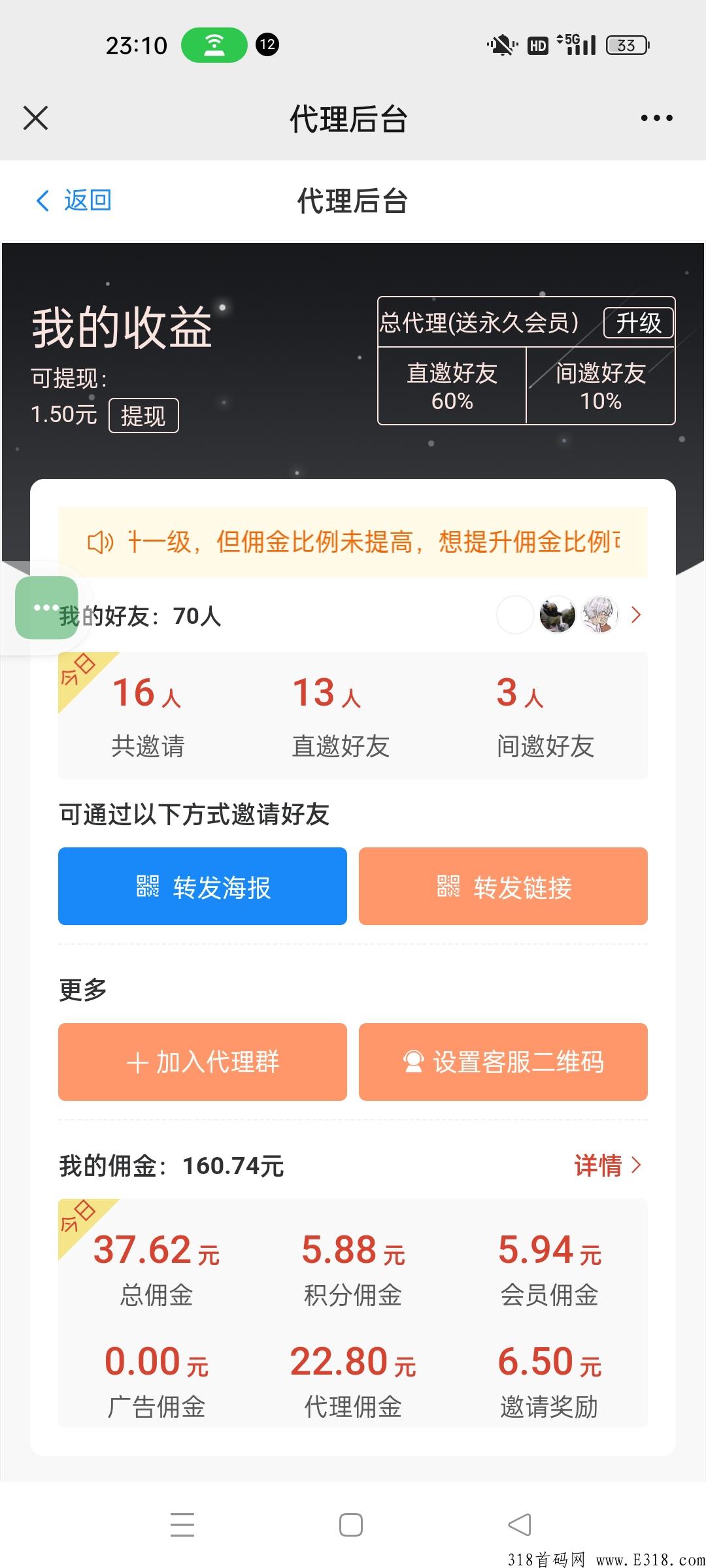Expand friends list via right chevron

(x=634, y=615)
